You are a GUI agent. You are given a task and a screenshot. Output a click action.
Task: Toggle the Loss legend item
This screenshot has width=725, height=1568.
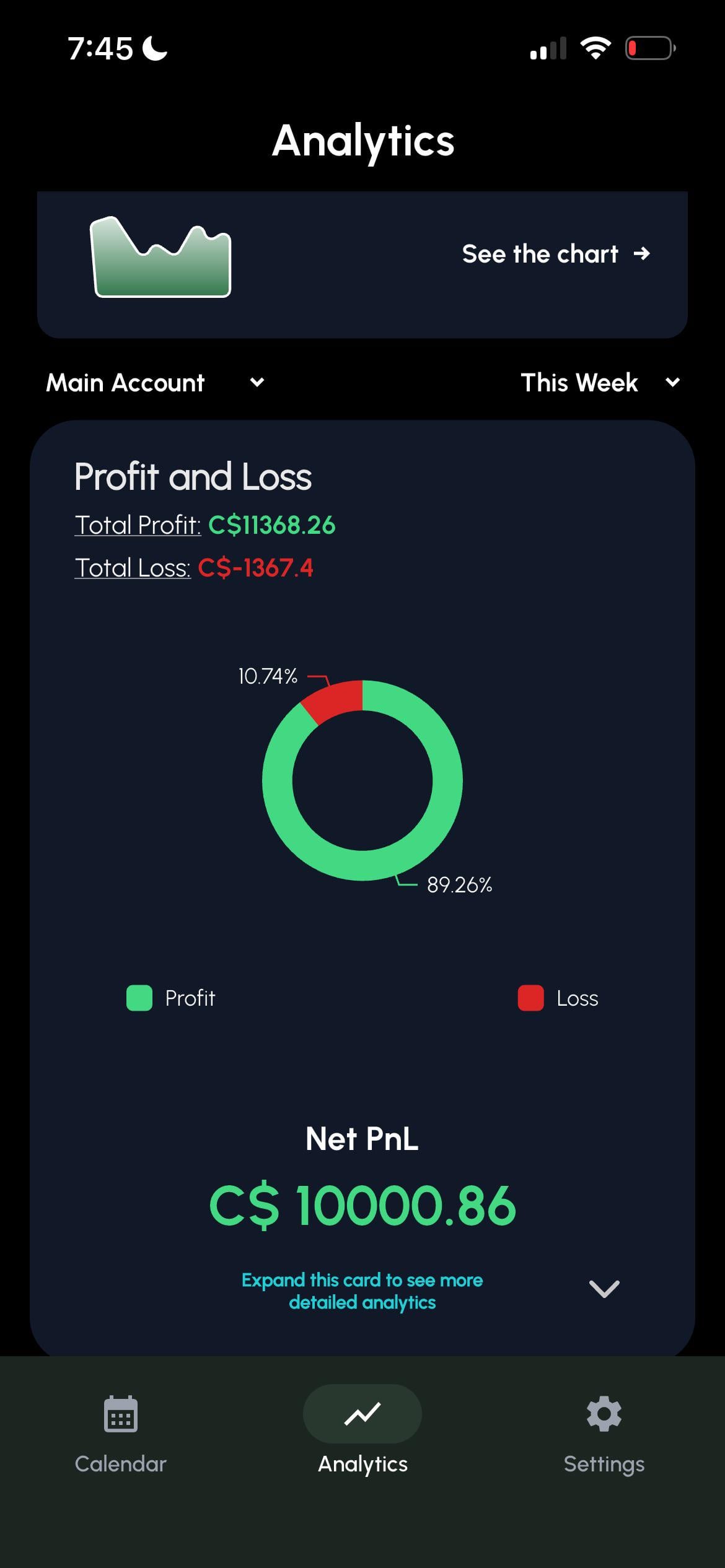click(x=558, y=998)
